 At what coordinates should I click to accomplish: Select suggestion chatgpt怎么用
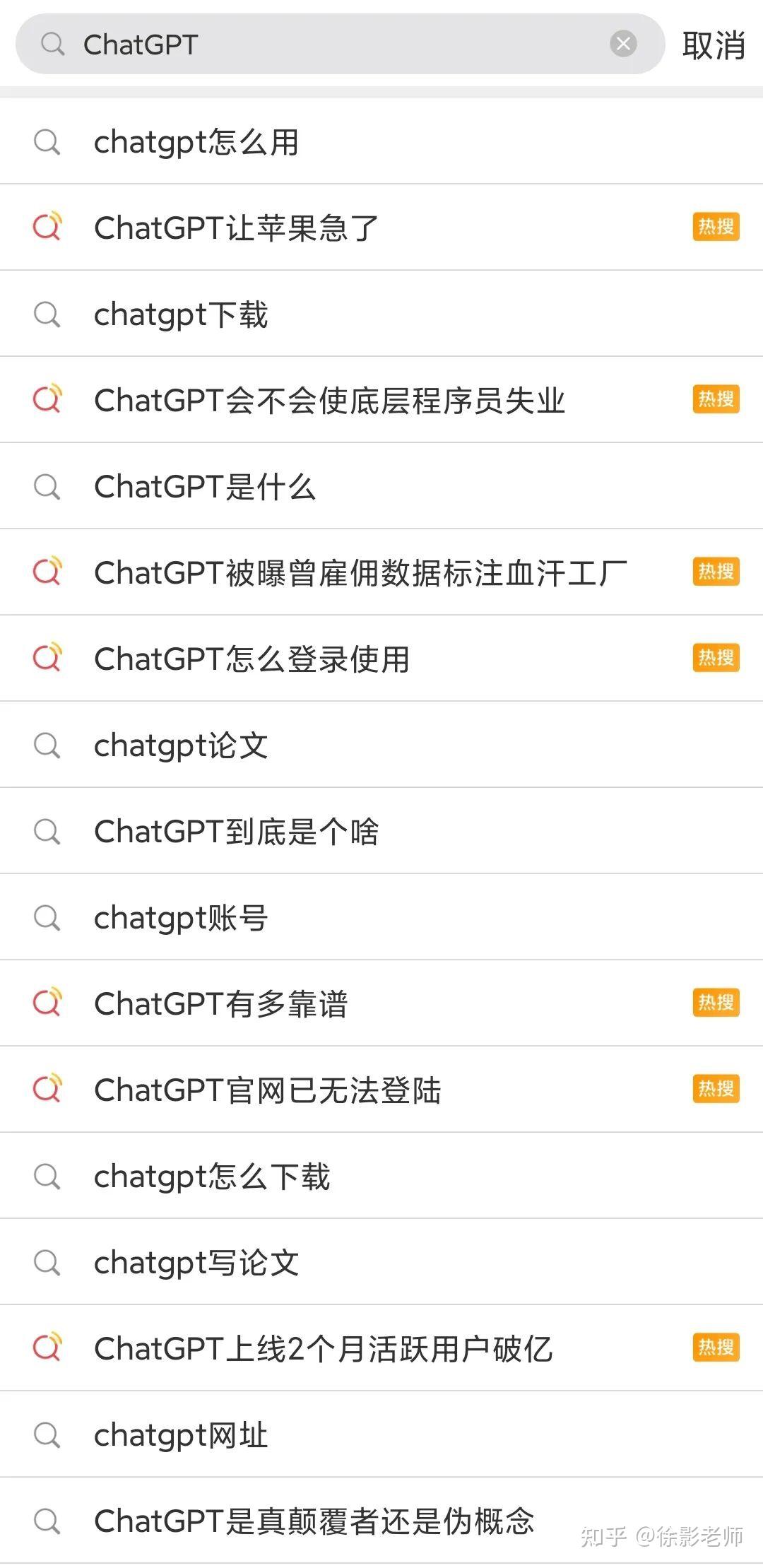coord(196,142)
